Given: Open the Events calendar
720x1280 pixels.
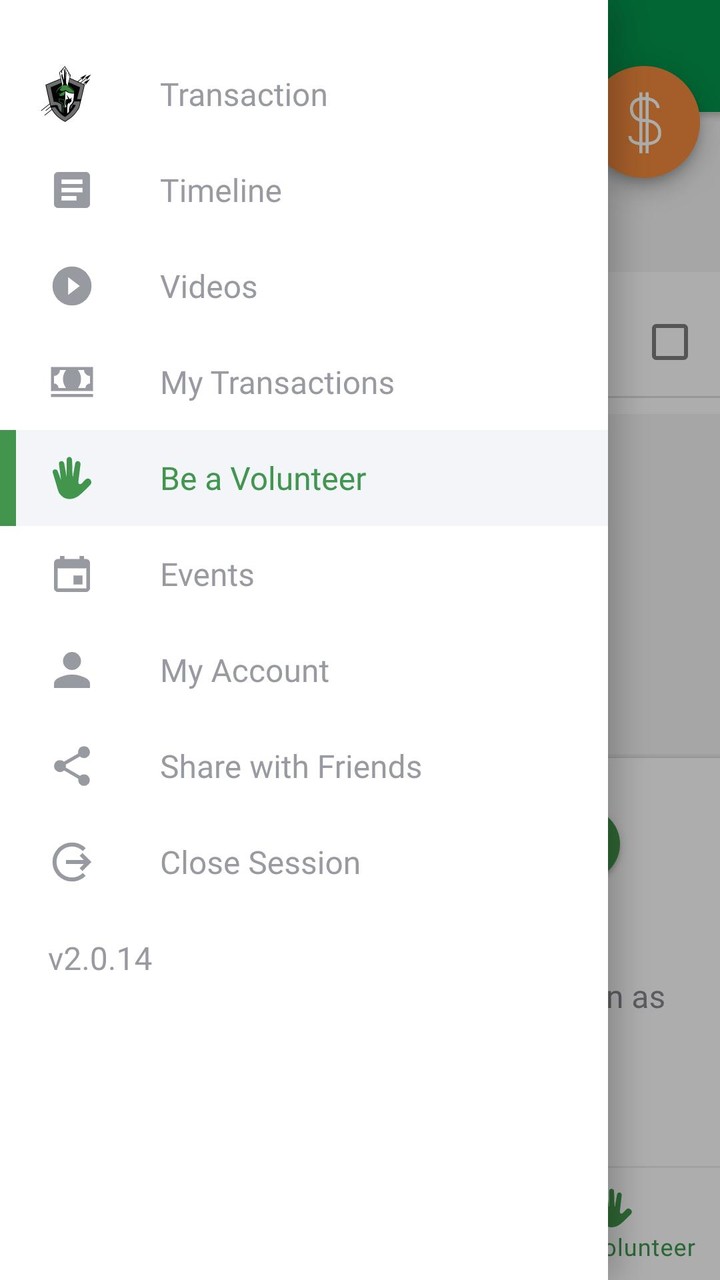Looking at the screenshot, I should (206, 575).
